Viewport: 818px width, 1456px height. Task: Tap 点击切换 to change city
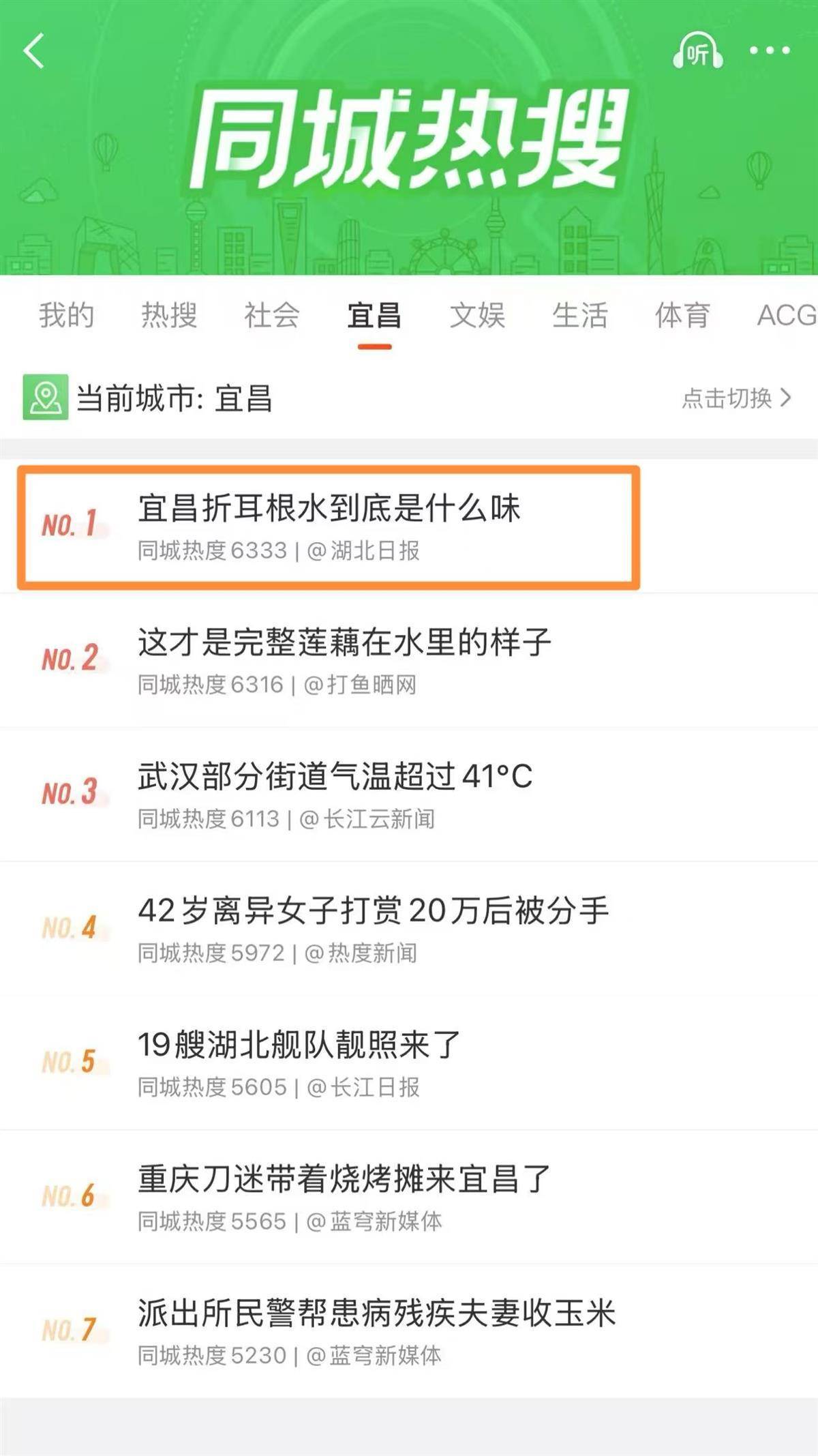(736, 398)
